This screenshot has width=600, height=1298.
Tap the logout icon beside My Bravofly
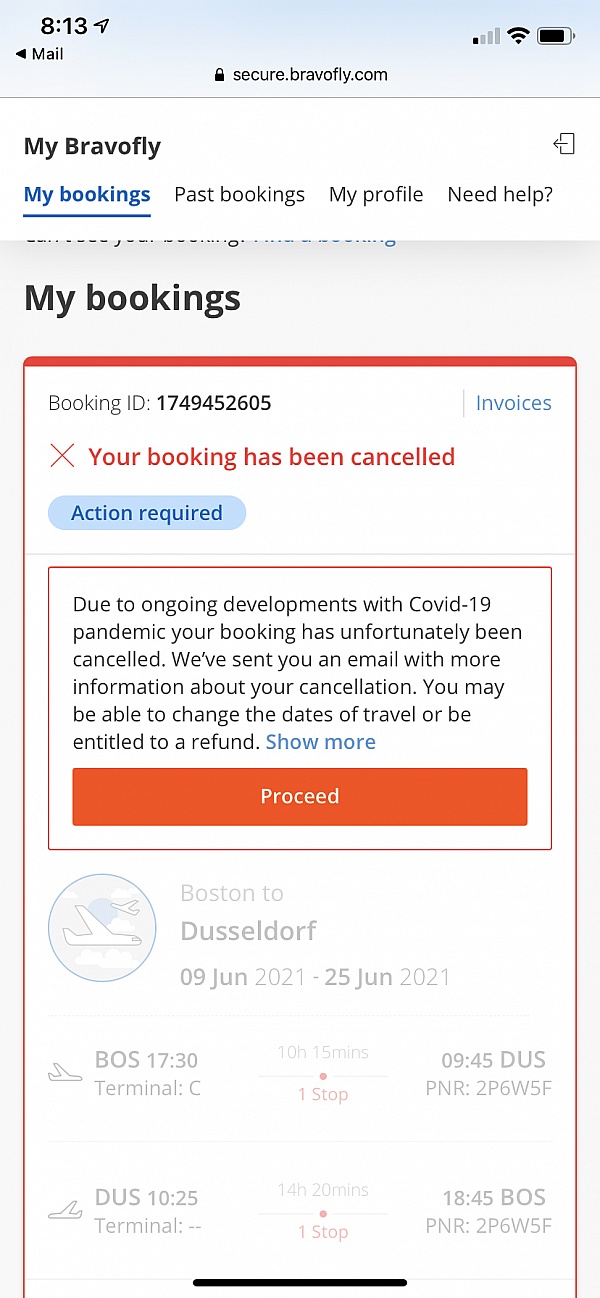(x=564, y=145)
